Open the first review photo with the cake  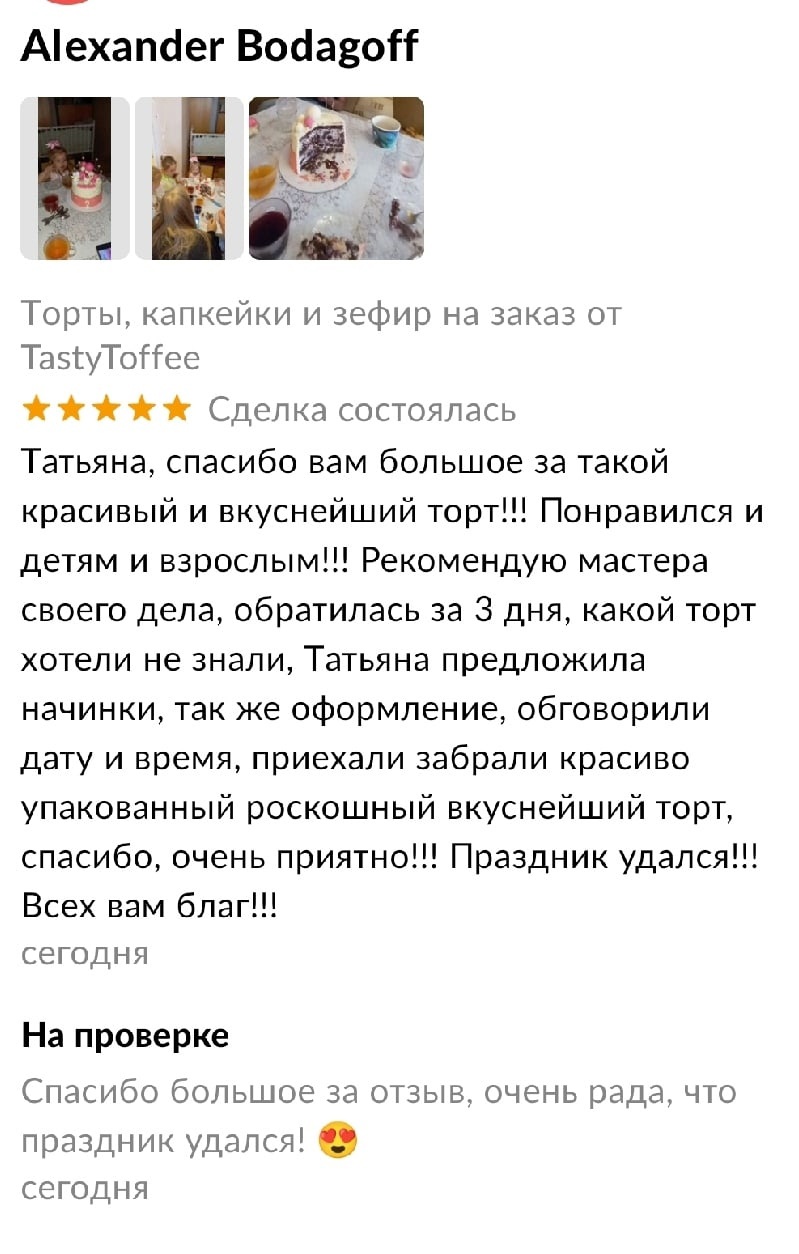click(x=75, y=178)
